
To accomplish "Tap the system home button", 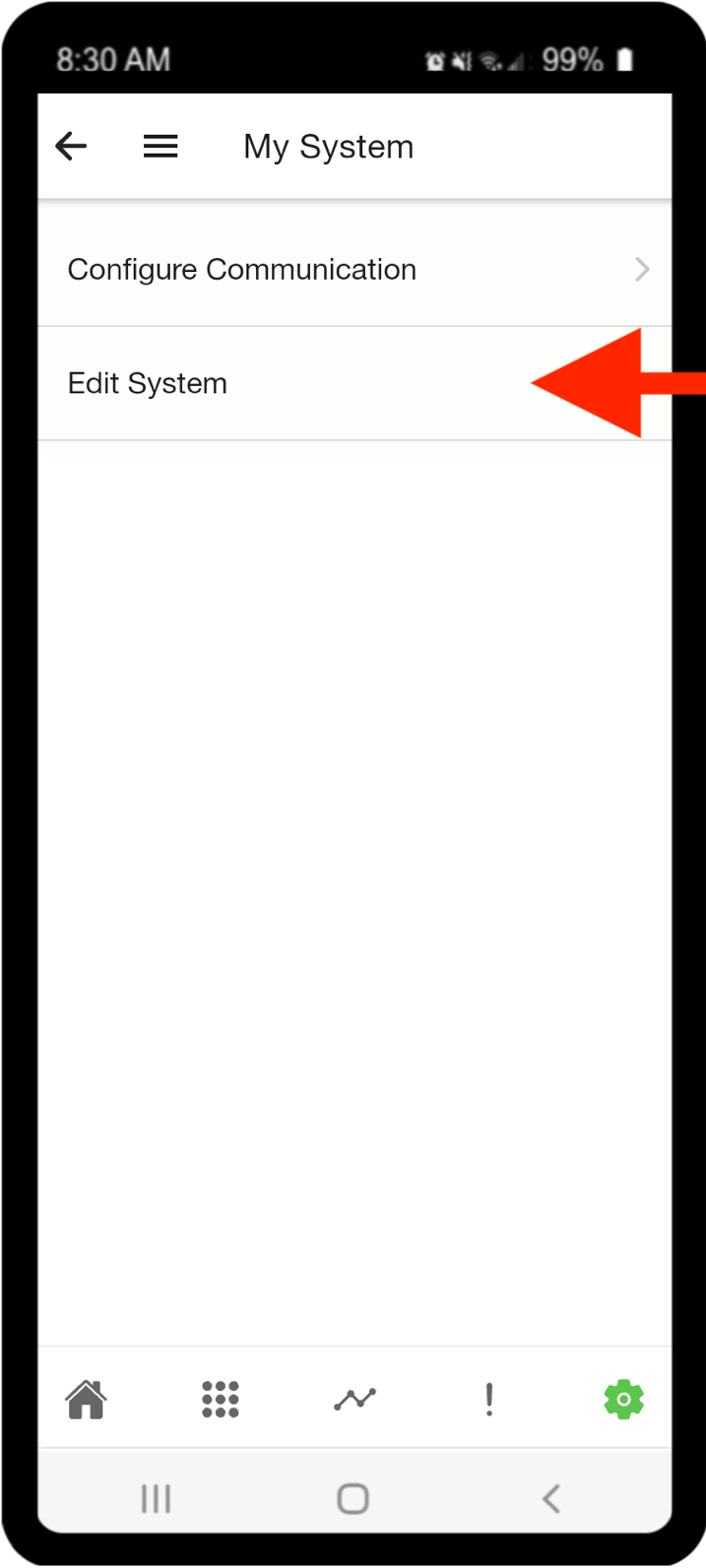I will point(353,1499).
